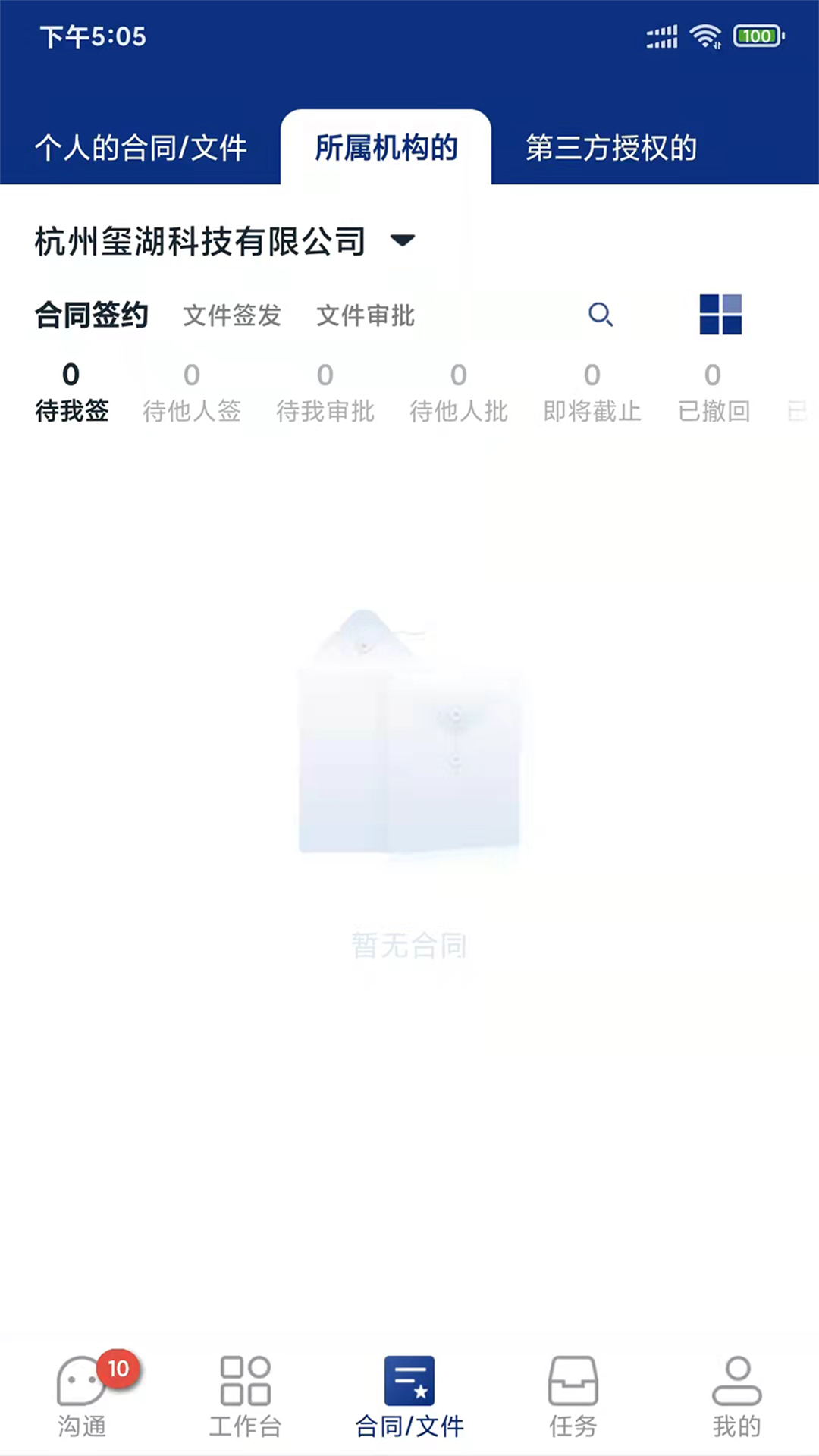Image resolution: width=819 pixels, height=1456 pixels.
Task: Switch to 个人的合同/文件 tab
Action: pos(142,149)
